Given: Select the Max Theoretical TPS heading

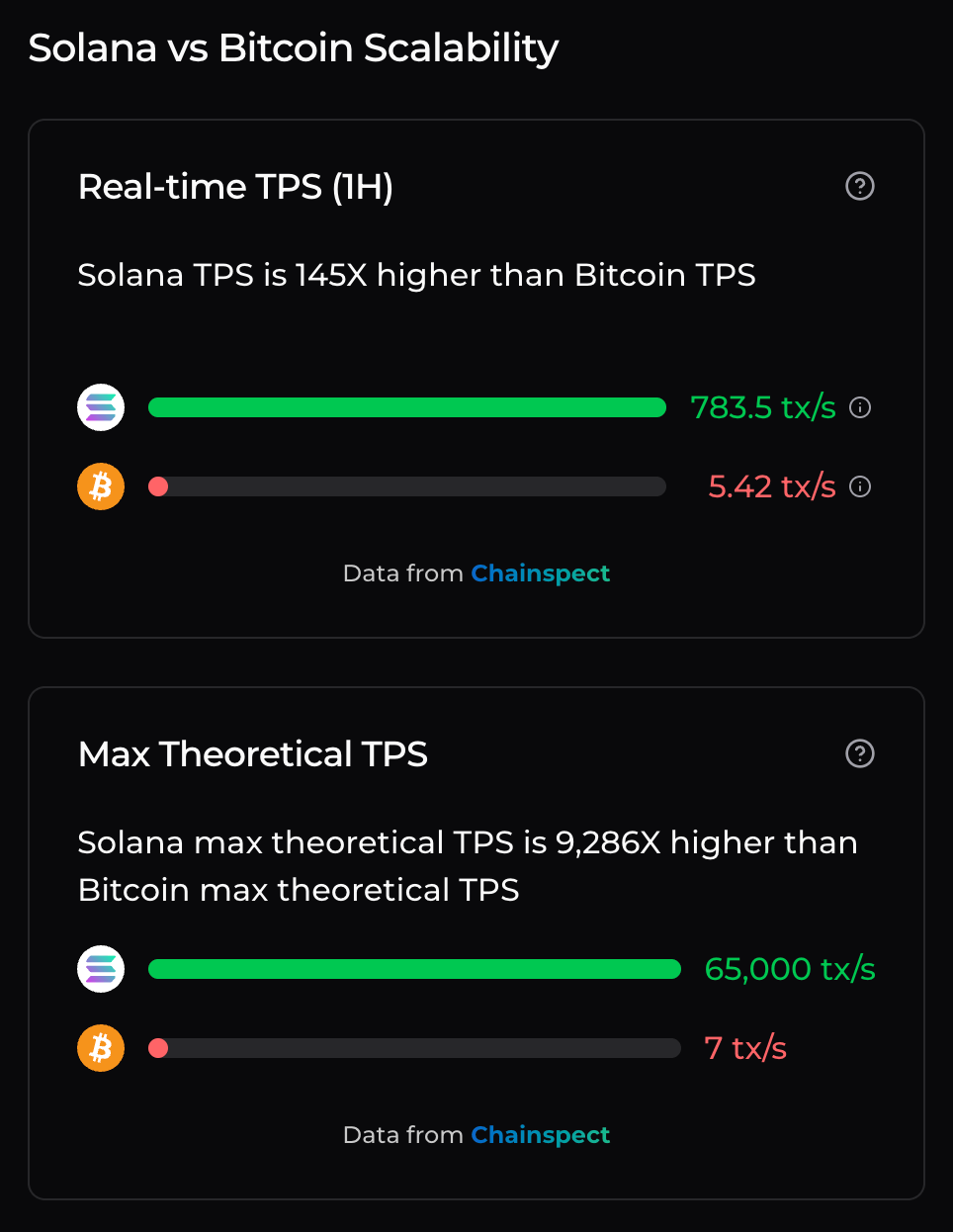Looking at the screenshot, I should (x=253, y=753).
